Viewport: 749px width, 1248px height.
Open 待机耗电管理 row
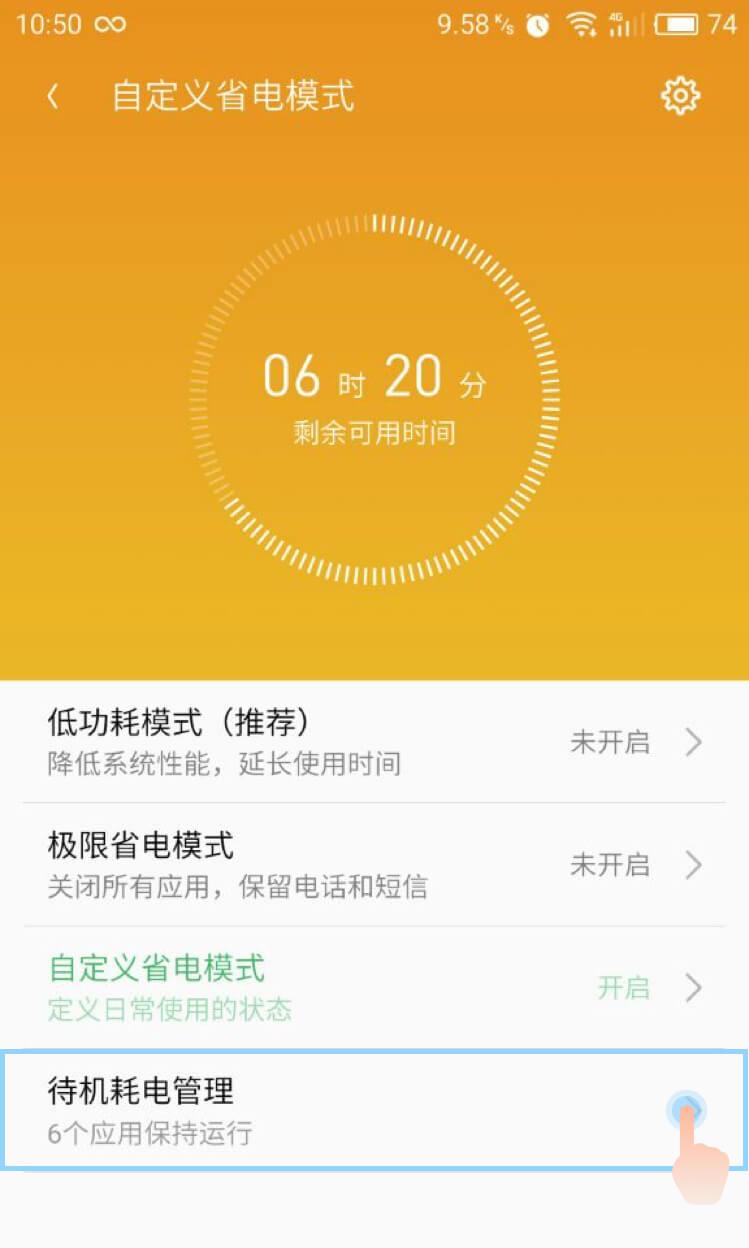(x=374, y=1110)
